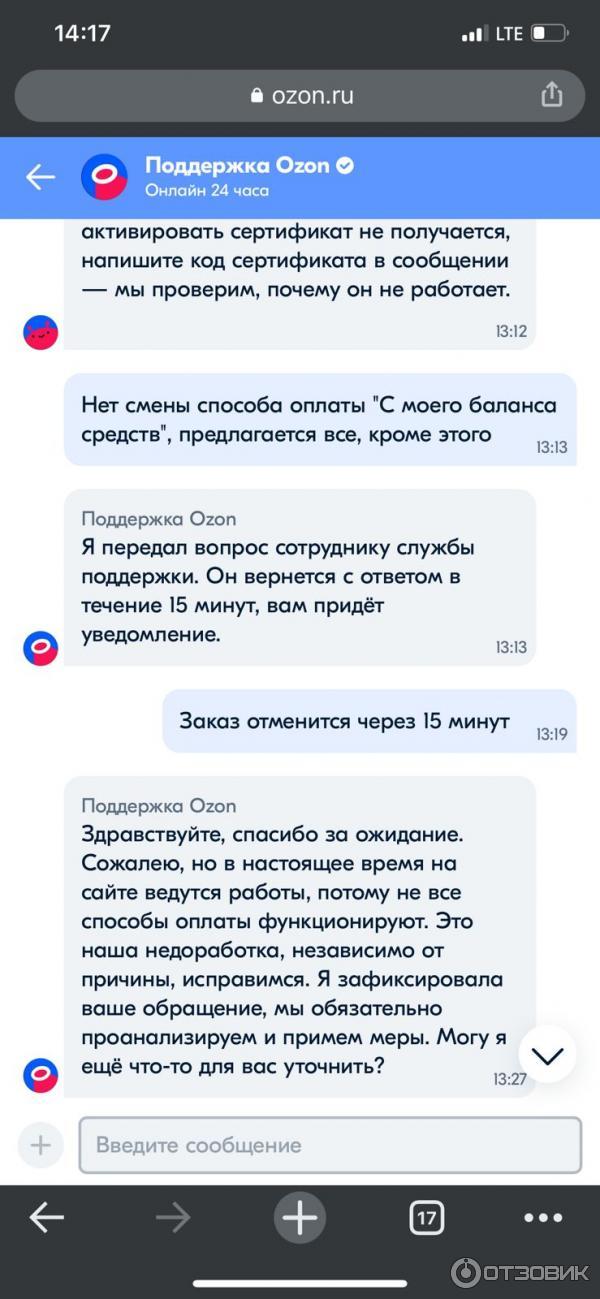Screen dimensions: 600x1299
Task: Open the browser's three-dot menu
Action: pos(543,1218)
